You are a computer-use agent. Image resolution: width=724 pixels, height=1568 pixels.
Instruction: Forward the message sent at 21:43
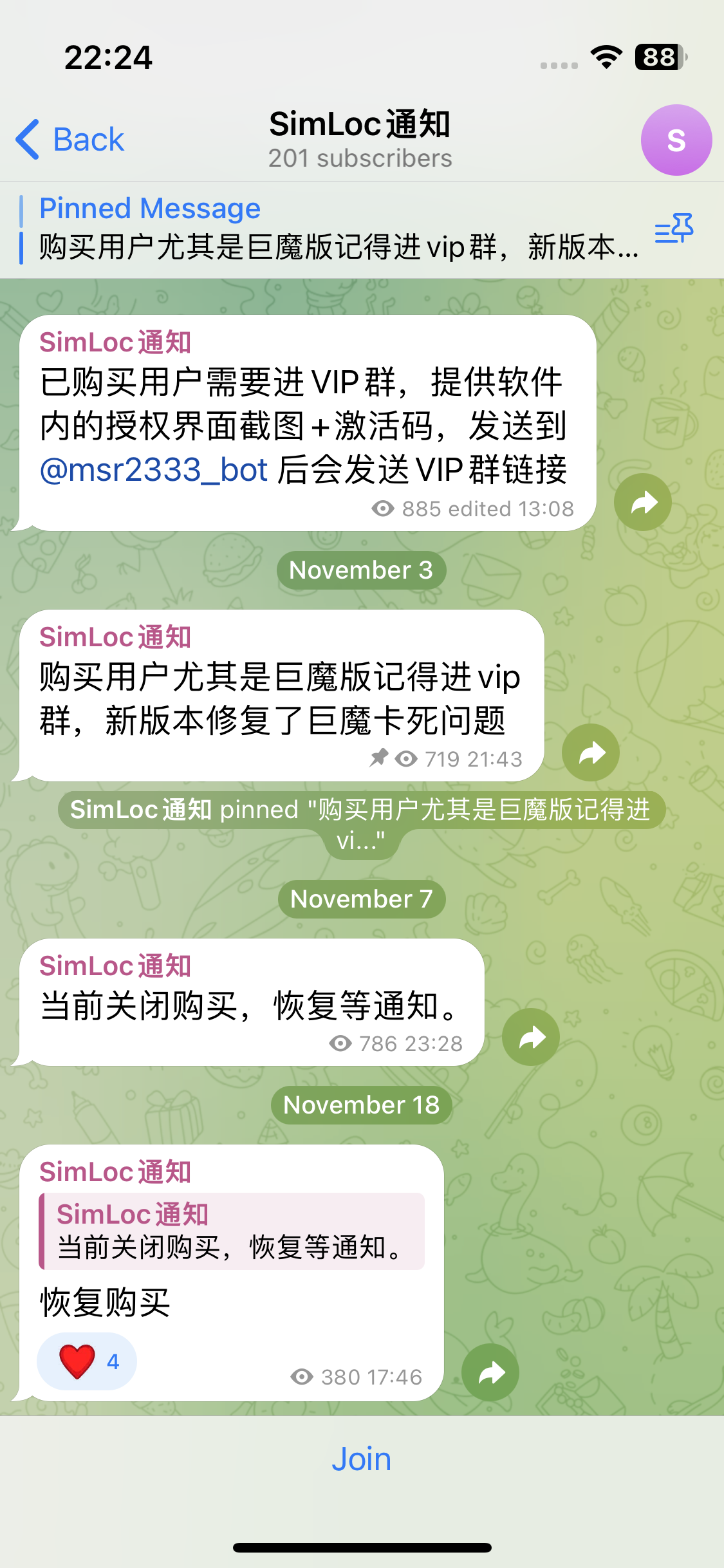click(x=590, y=752)
